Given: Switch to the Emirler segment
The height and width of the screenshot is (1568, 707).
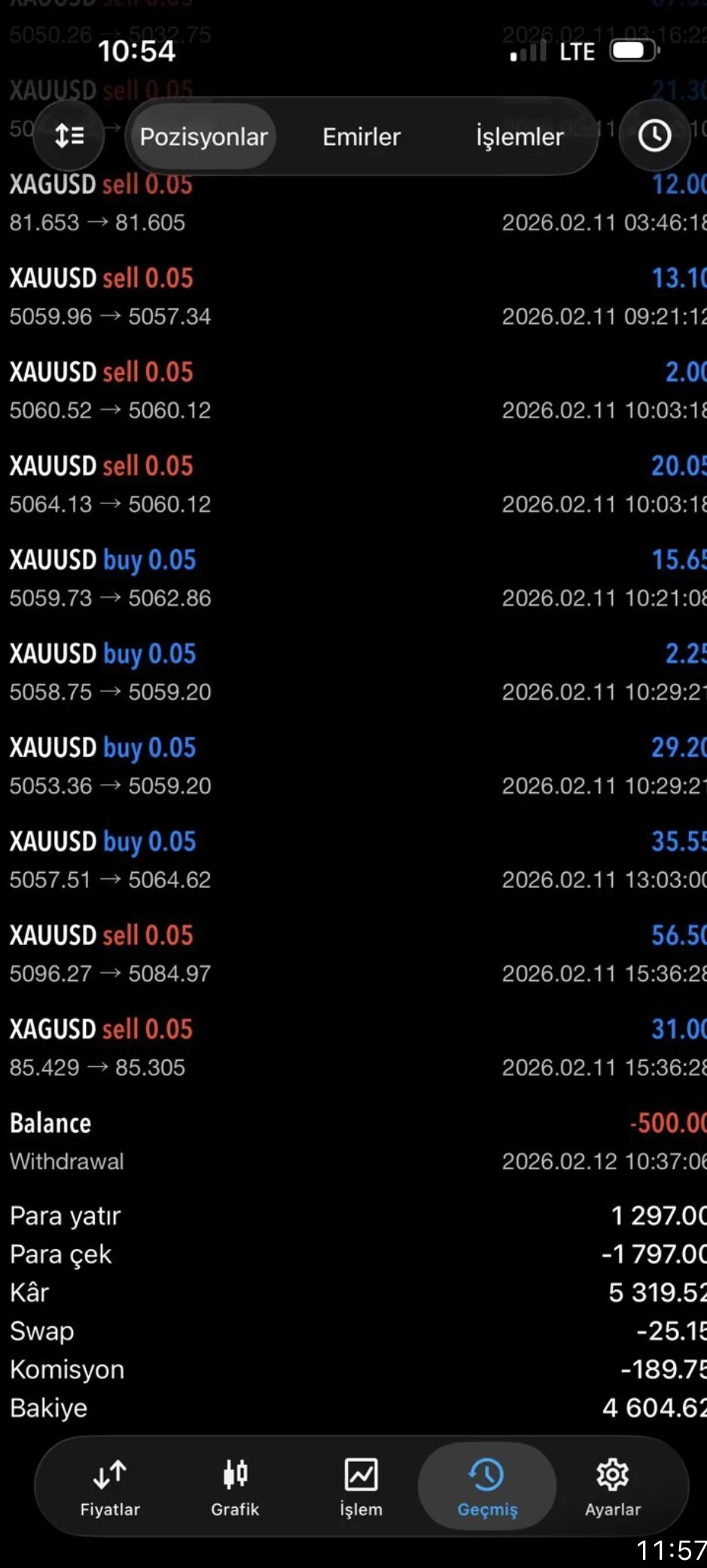Looking at the screenshot, I should pos(361,137).
